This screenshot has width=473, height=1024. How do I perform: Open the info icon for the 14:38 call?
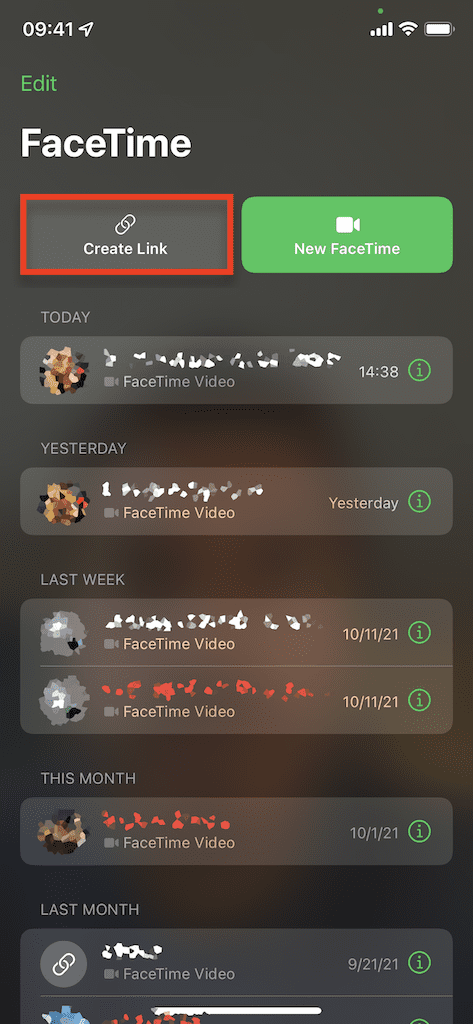point(420,371)
